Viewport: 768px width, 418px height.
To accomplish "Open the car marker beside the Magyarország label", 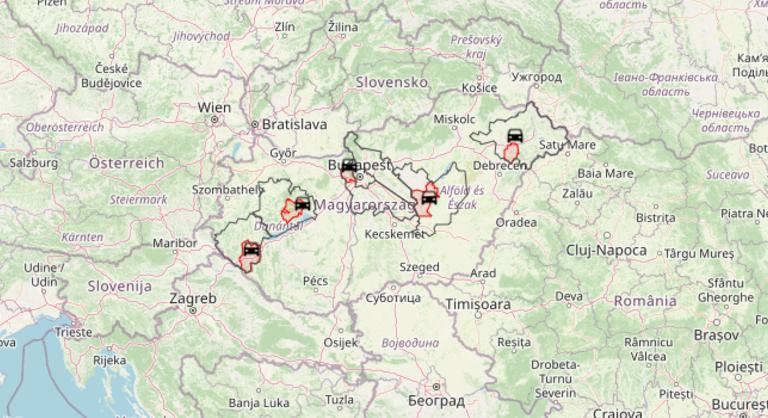I will click(302, 204).
